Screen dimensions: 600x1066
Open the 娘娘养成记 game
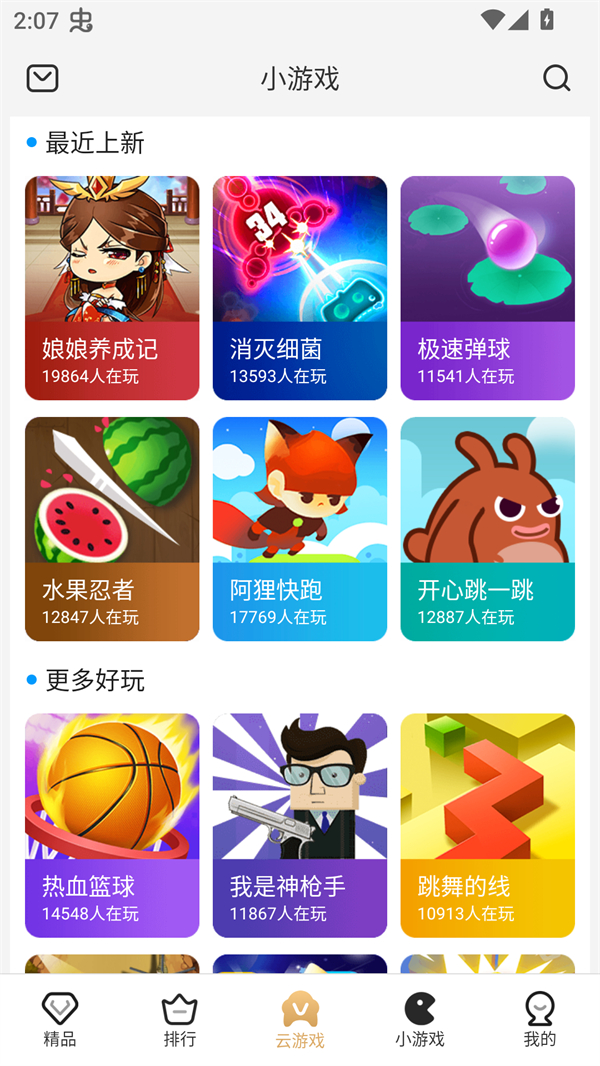[x=112, y=288]
